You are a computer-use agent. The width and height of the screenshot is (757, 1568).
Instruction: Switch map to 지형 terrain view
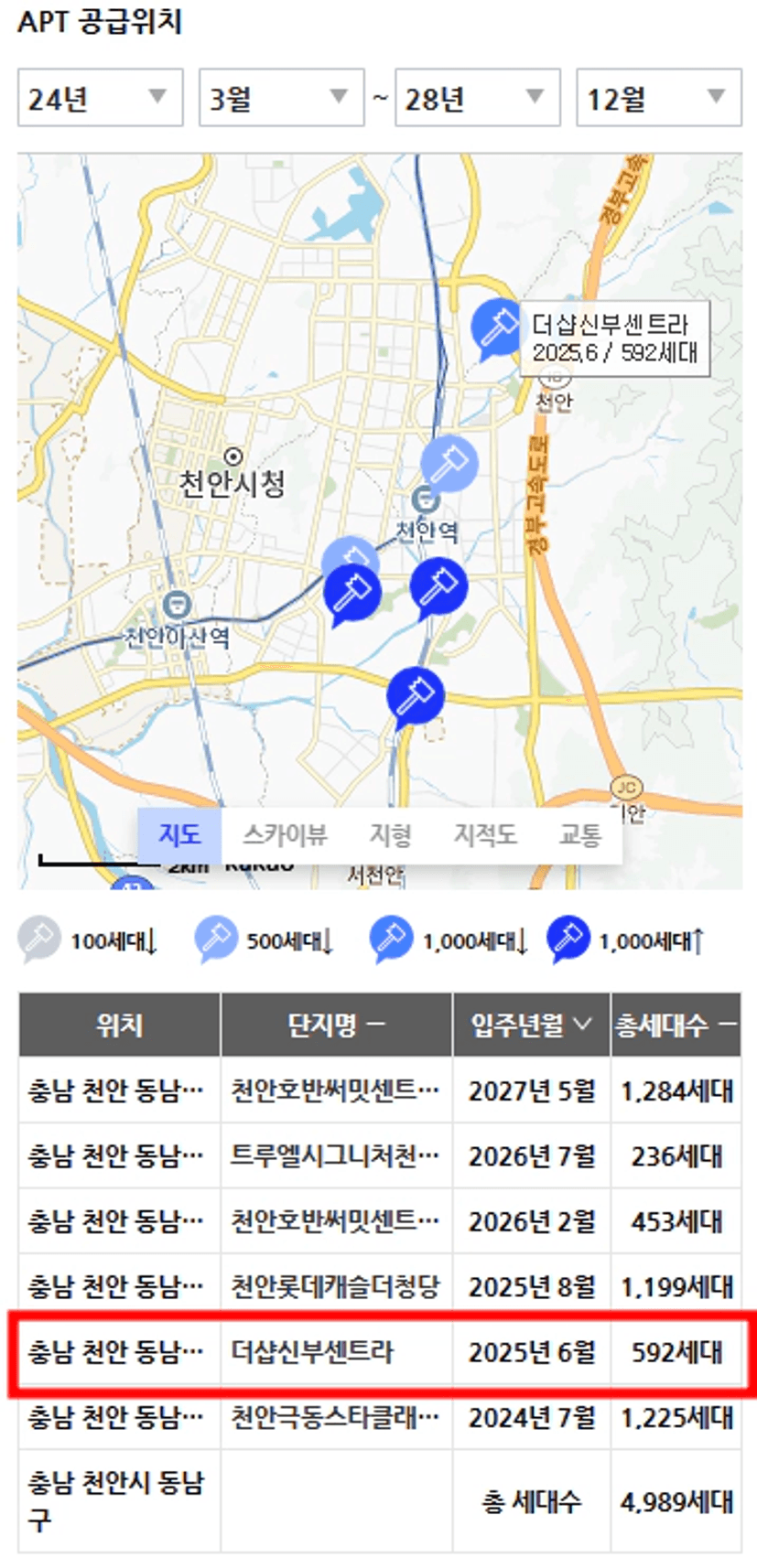390,834
